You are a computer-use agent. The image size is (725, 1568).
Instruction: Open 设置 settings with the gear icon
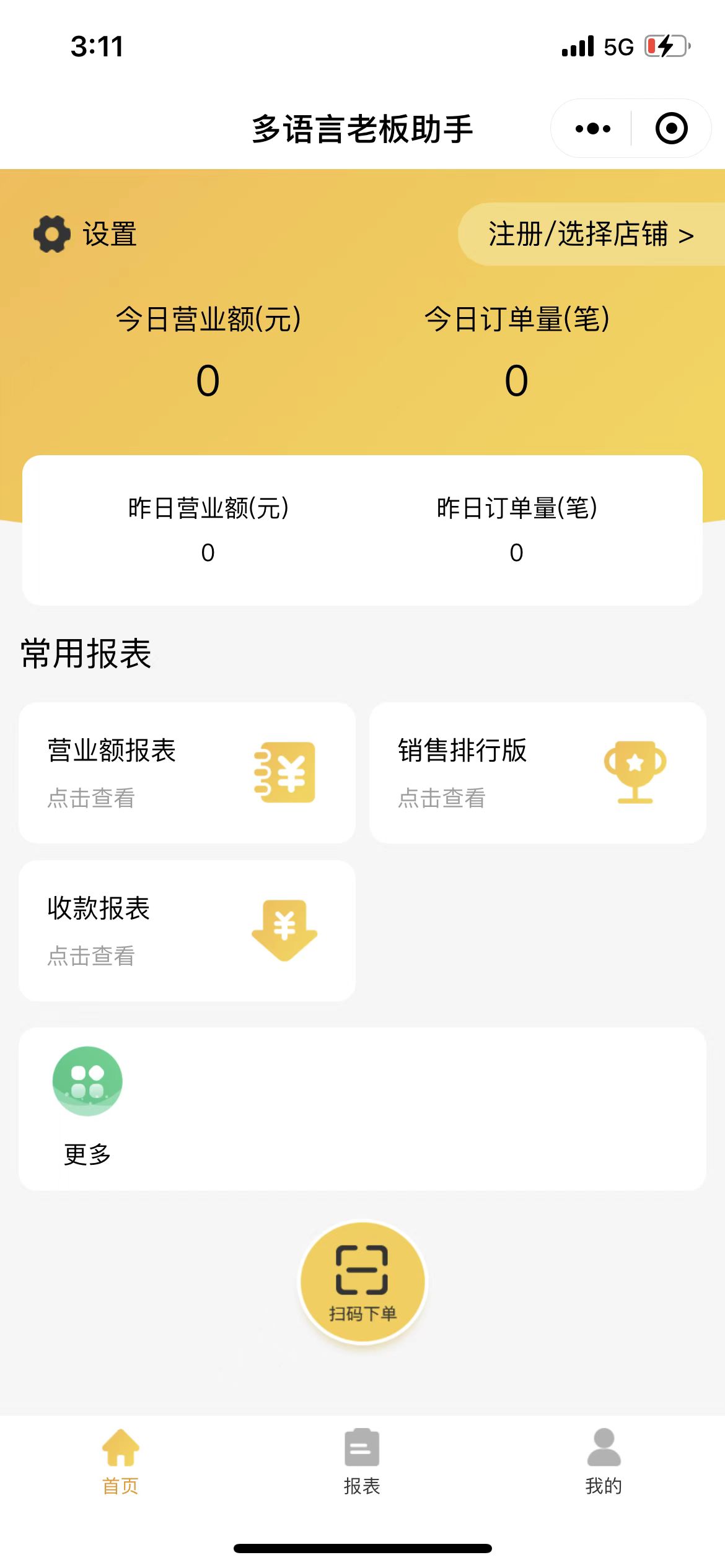tap(85, 234)
